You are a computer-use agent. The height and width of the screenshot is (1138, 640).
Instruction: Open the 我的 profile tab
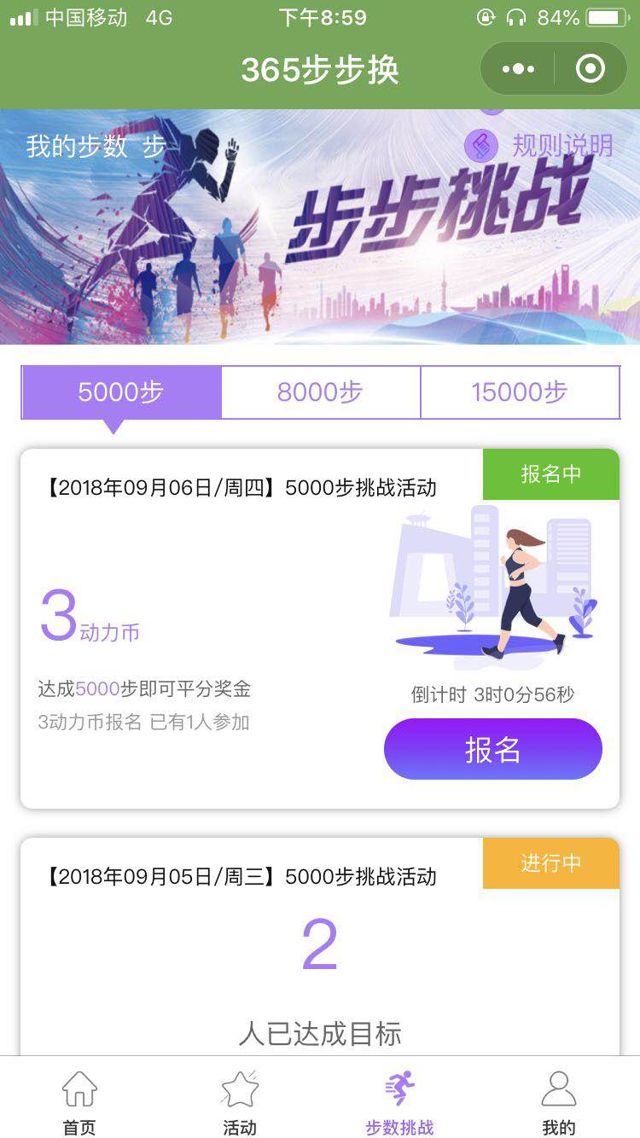click(559, 1101)
